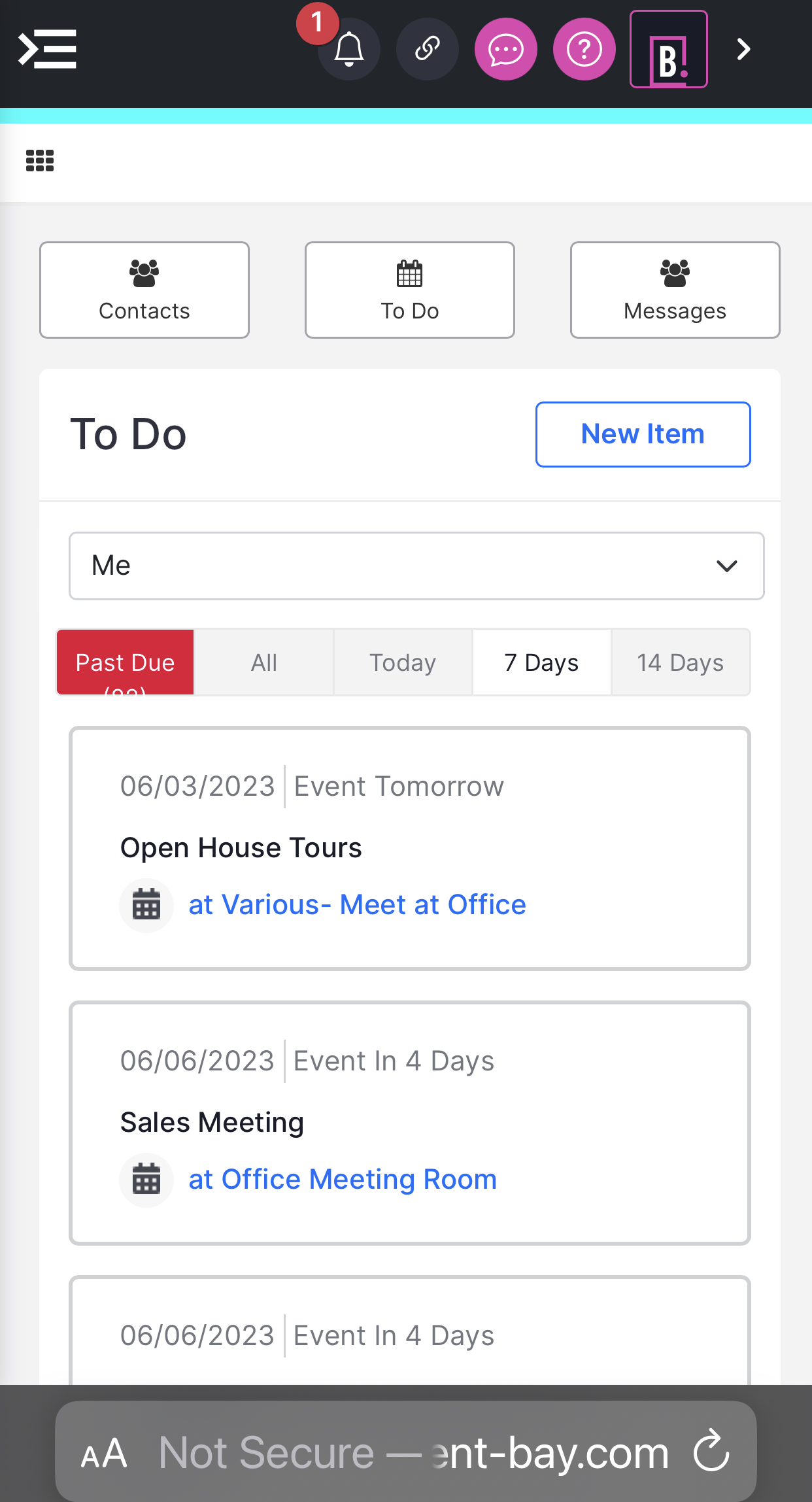Viewport: 812px width, 1502px height.
Task: Show Today's to-do items
Action: click(403, 662)
